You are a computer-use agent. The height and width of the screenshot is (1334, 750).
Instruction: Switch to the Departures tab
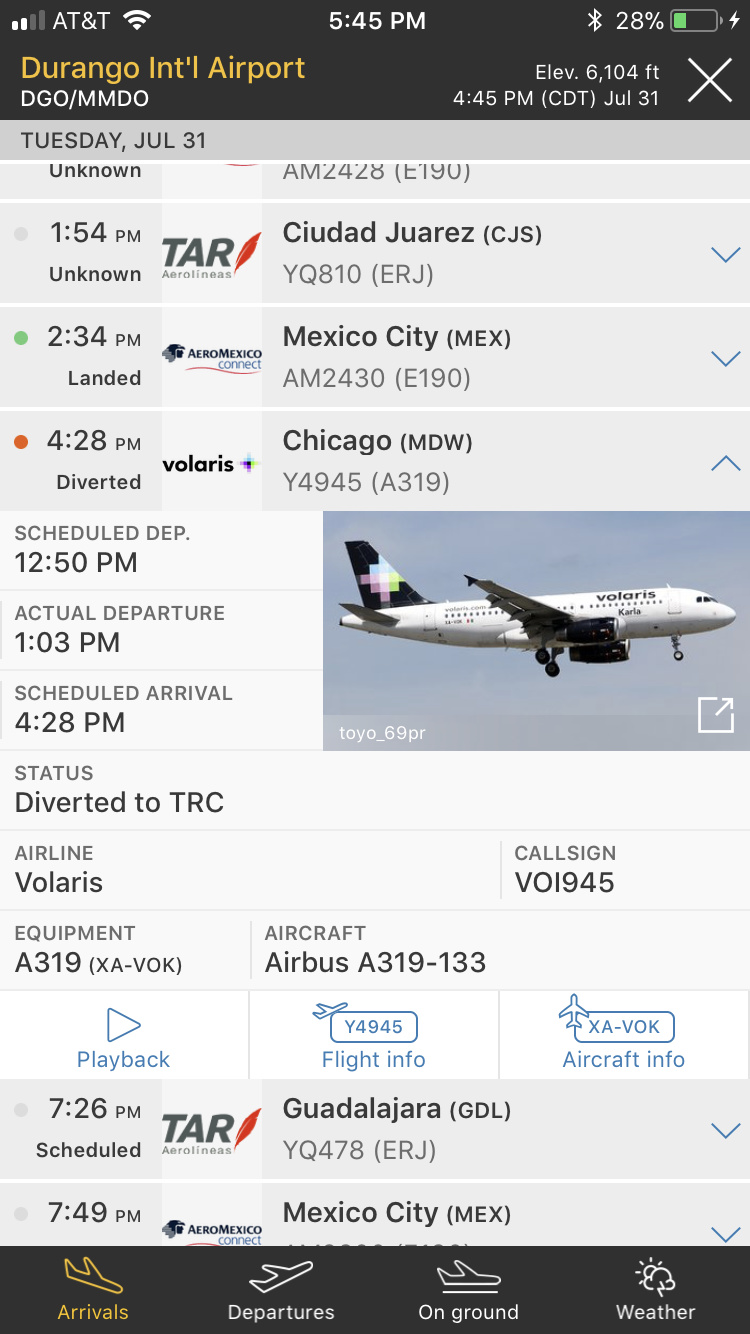[x=281, y=1291]
